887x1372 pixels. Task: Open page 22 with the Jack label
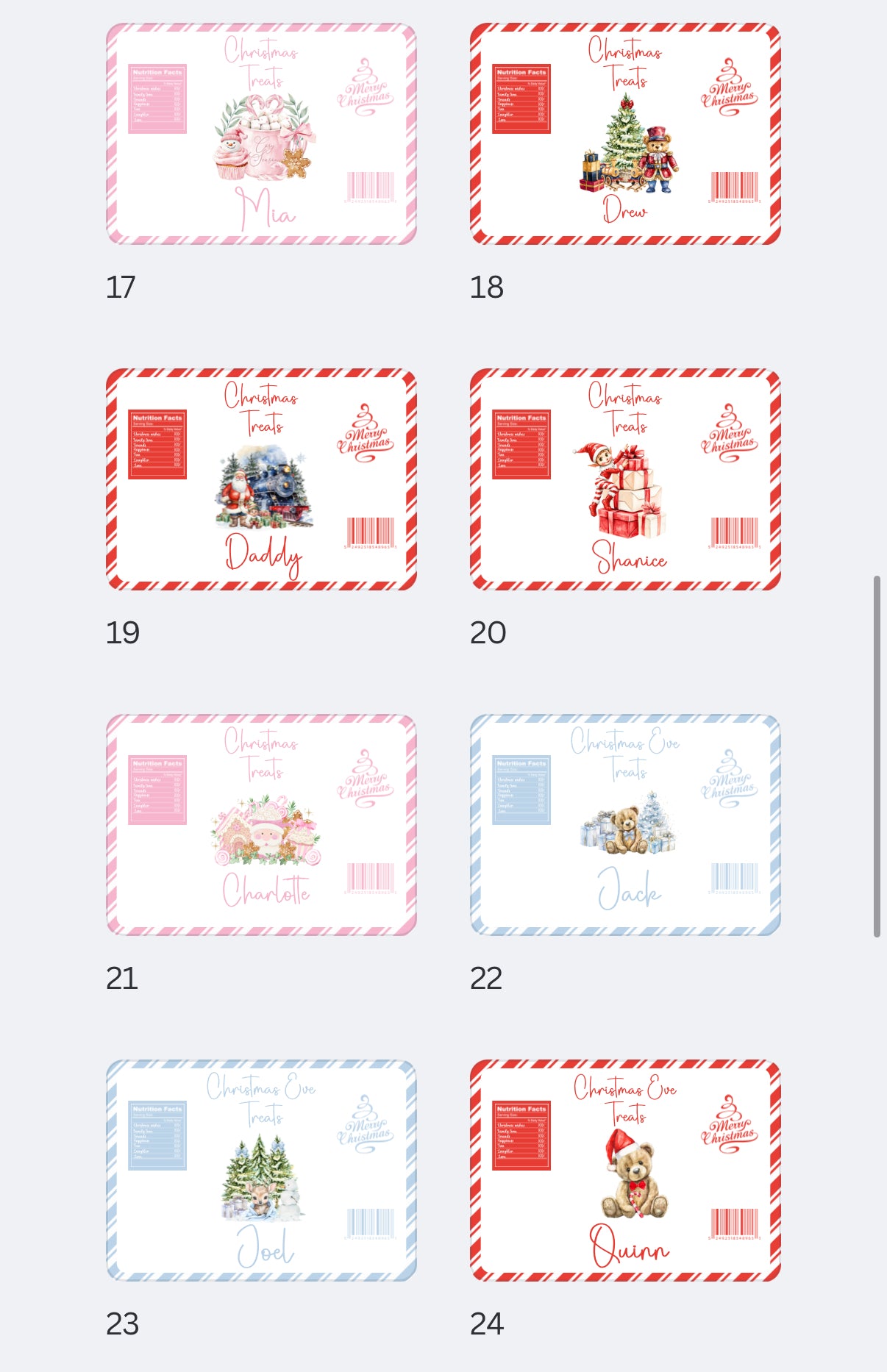[625, 825]
